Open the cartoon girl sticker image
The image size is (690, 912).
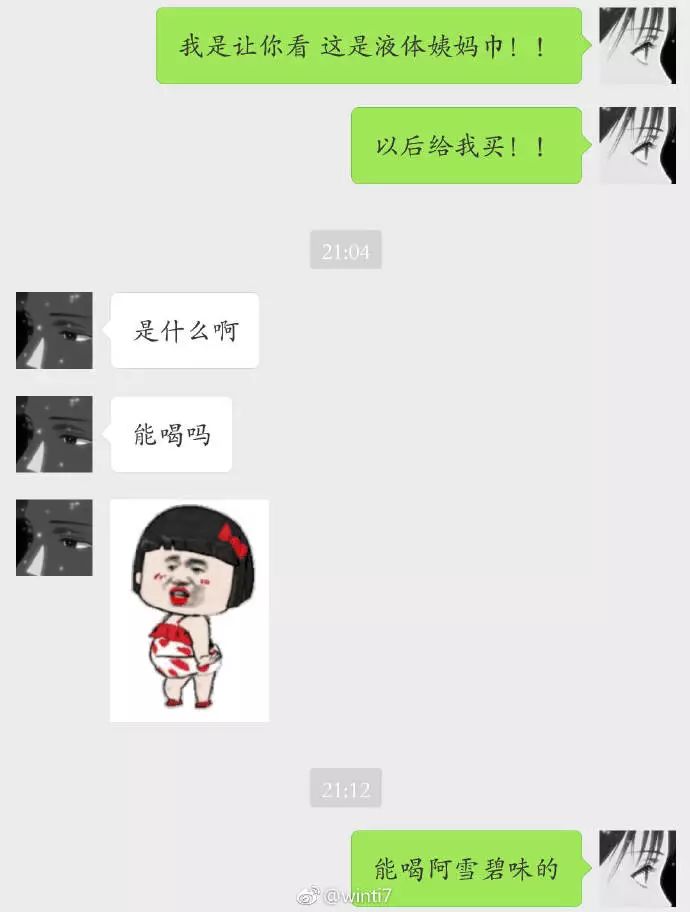pos(189,610)
